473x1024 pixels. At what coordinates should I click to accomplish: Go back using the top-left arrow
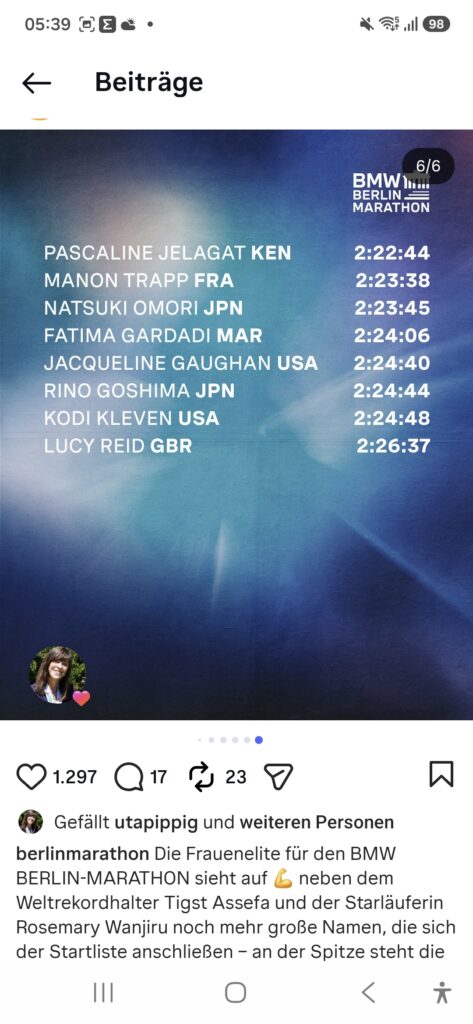(37, 83)
